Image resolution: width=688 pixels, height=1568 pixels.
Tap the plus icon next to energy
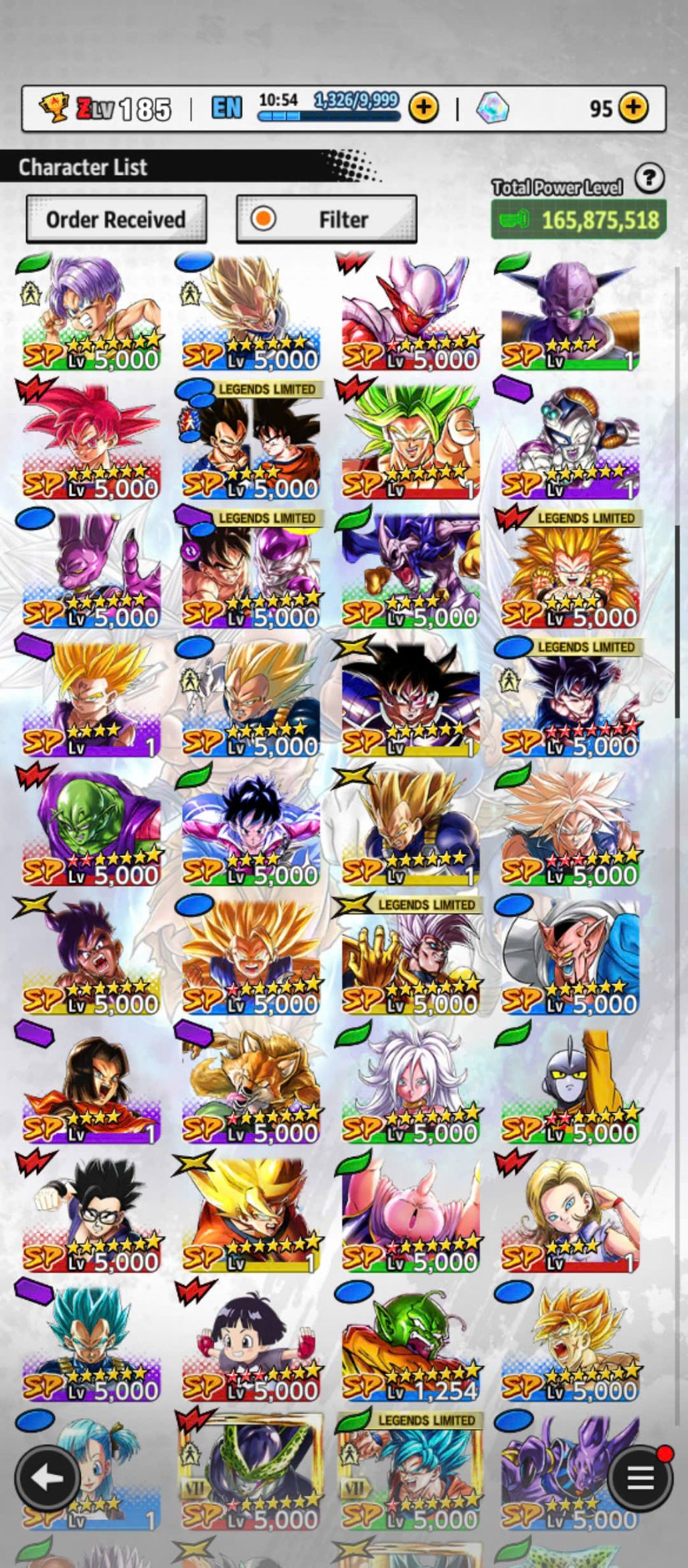tap(424, 107)
